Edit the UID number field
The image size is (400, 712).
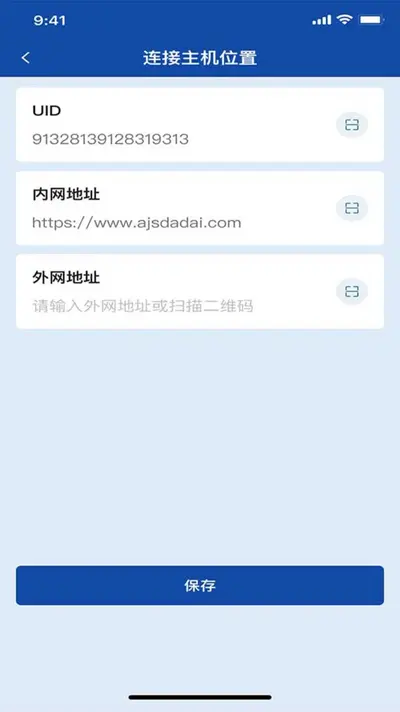[x=110, y=139]
